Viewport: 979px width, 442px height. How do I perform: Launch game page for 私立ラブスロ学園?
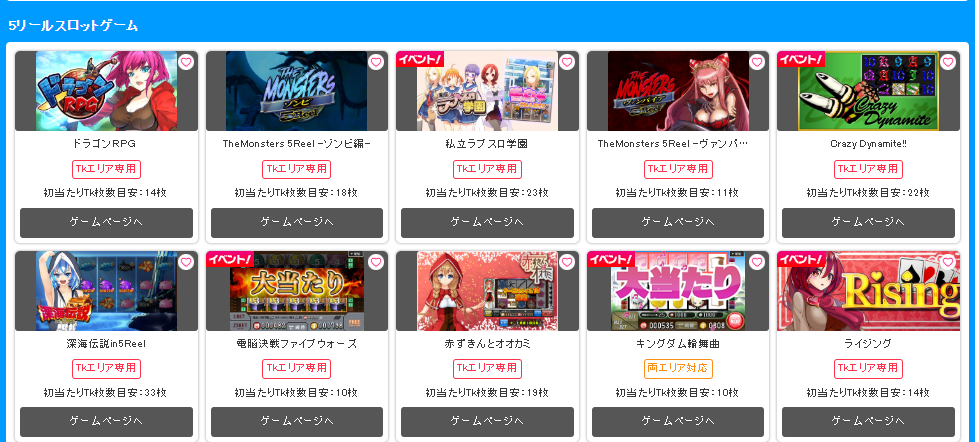point(487,222)
